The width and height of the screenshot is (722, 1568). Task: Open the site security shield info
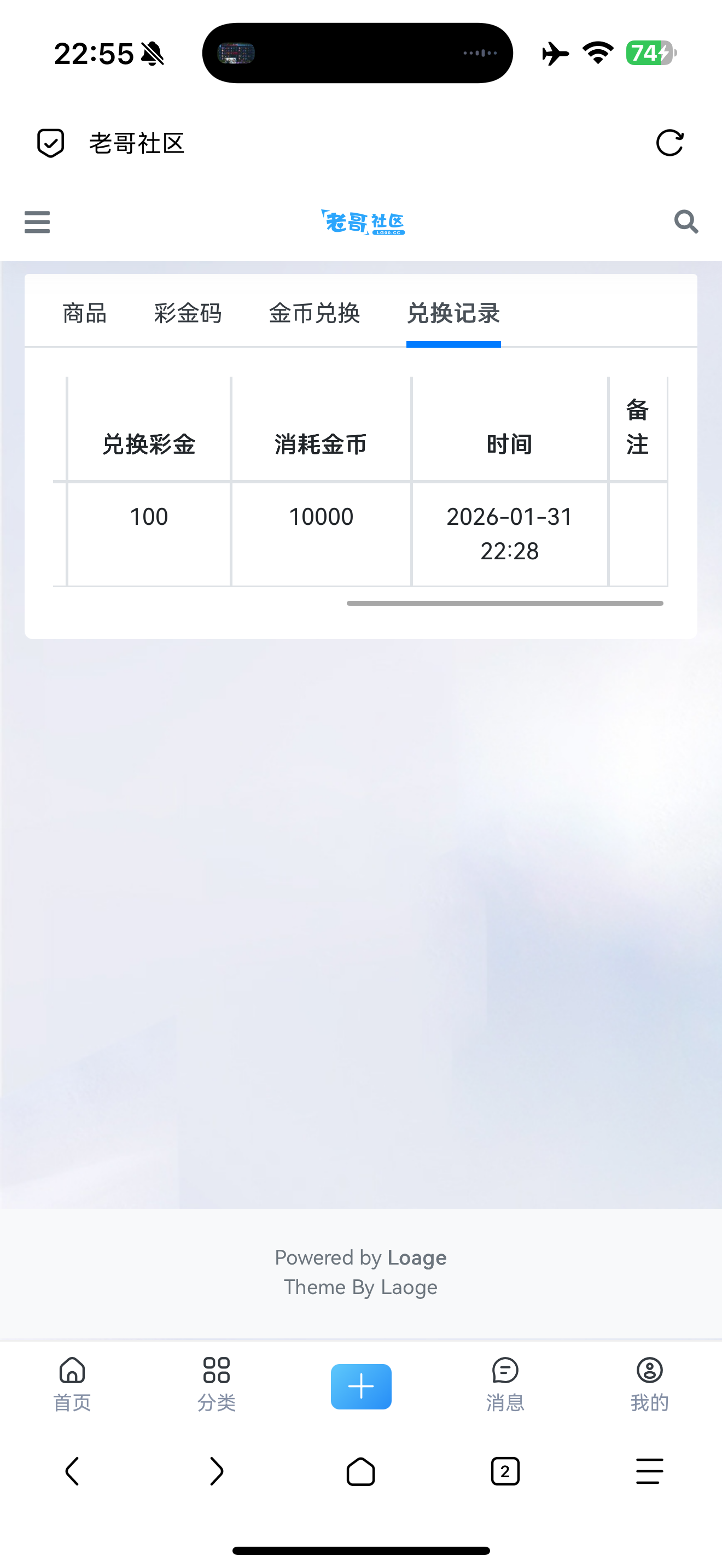[50, 143]
